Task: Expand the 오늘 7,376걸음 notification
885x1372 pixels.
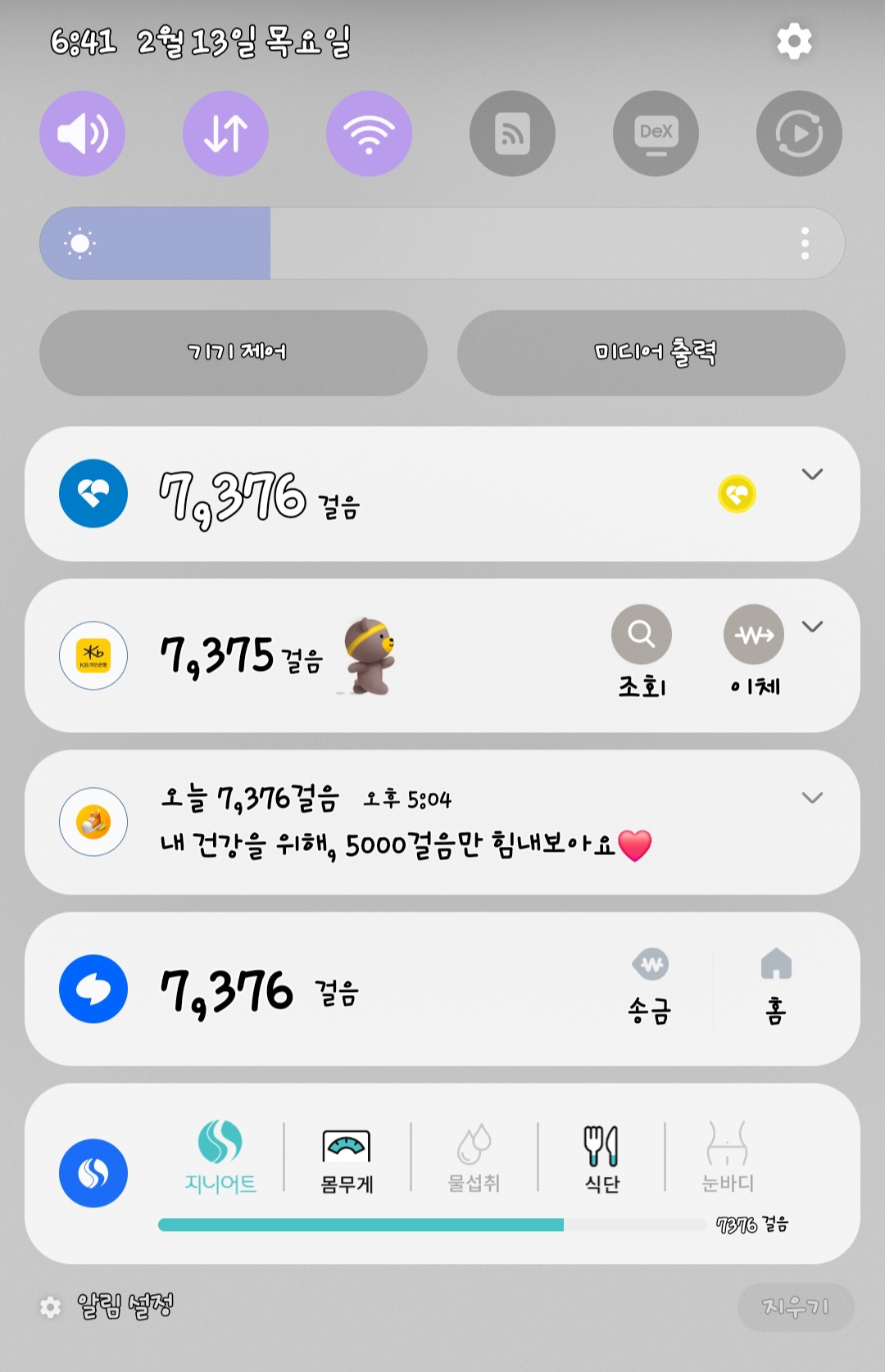Action: 811,798
